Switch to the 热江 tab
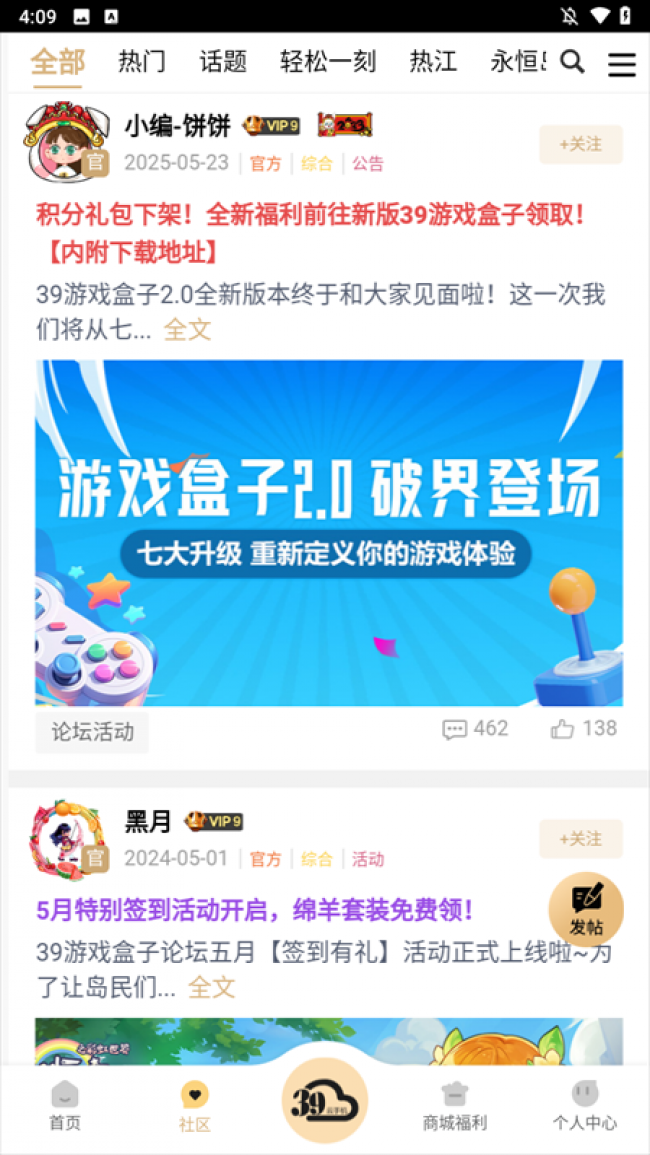The image size is (650, 1155). [x=433, y=61]
